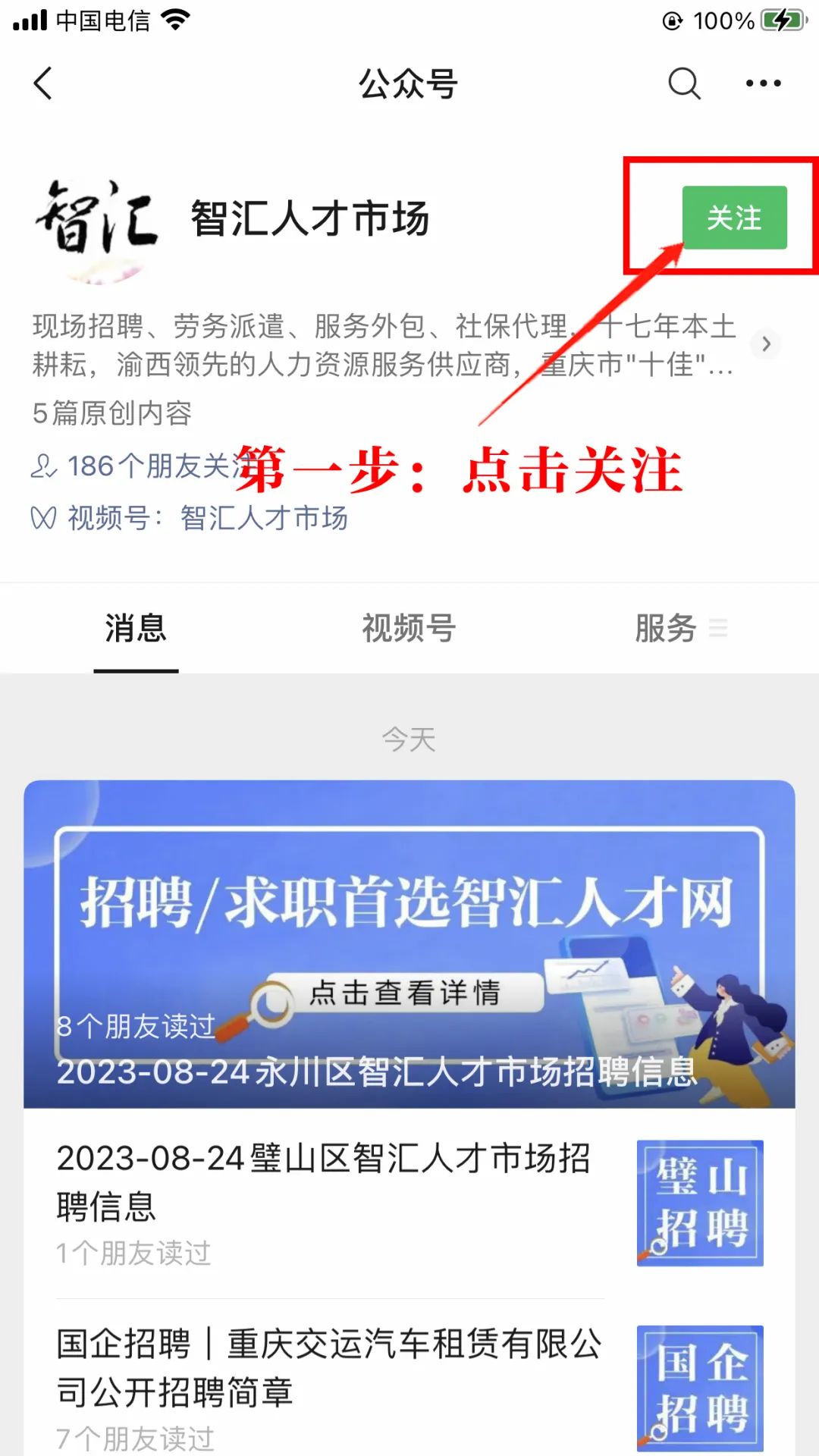The image size is (819, 1456).
Task: Tap the green 关注 follow button
Action: point(734,218)
